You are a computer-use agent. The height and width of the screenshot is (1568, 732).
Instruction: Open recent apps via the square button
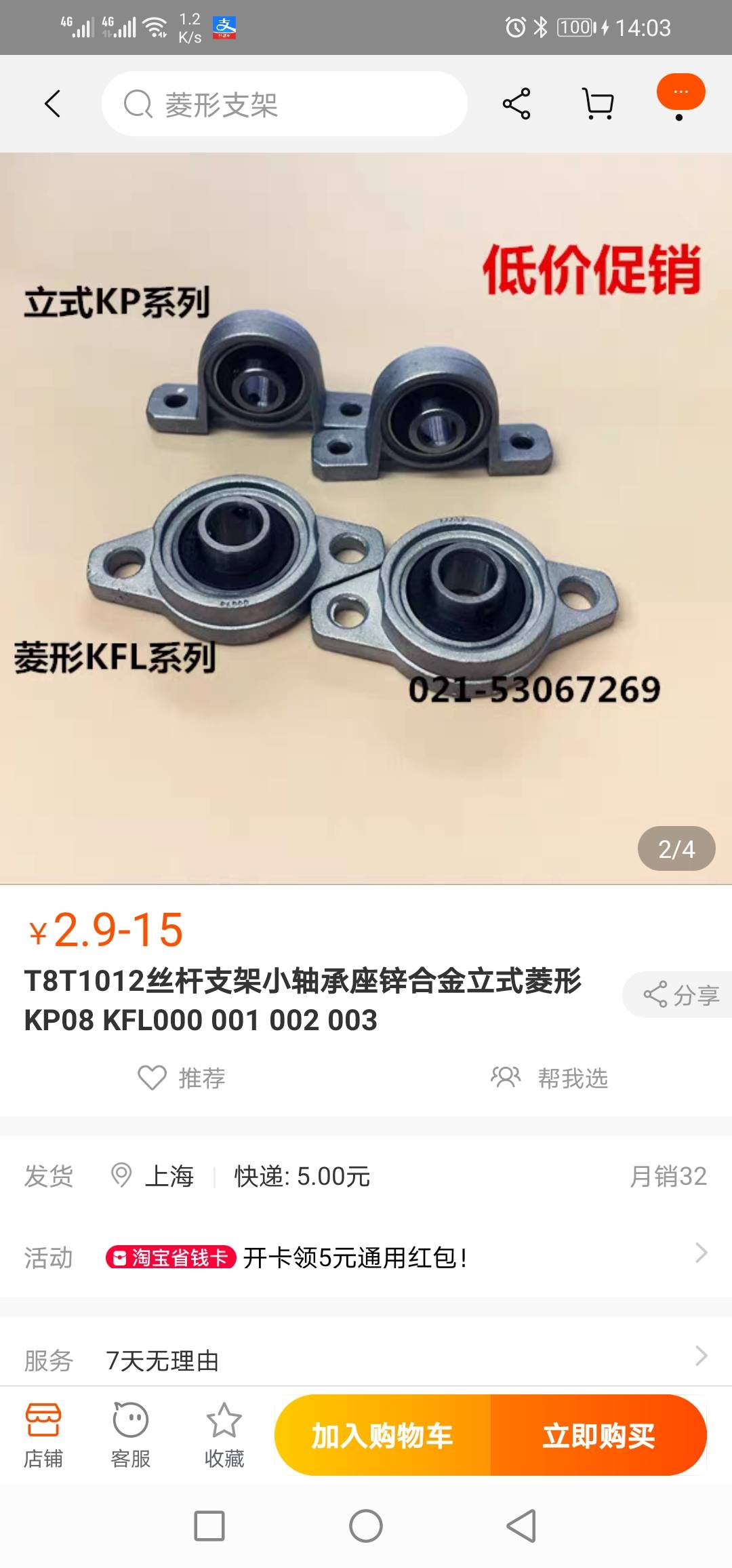[x=209, y=1526]
